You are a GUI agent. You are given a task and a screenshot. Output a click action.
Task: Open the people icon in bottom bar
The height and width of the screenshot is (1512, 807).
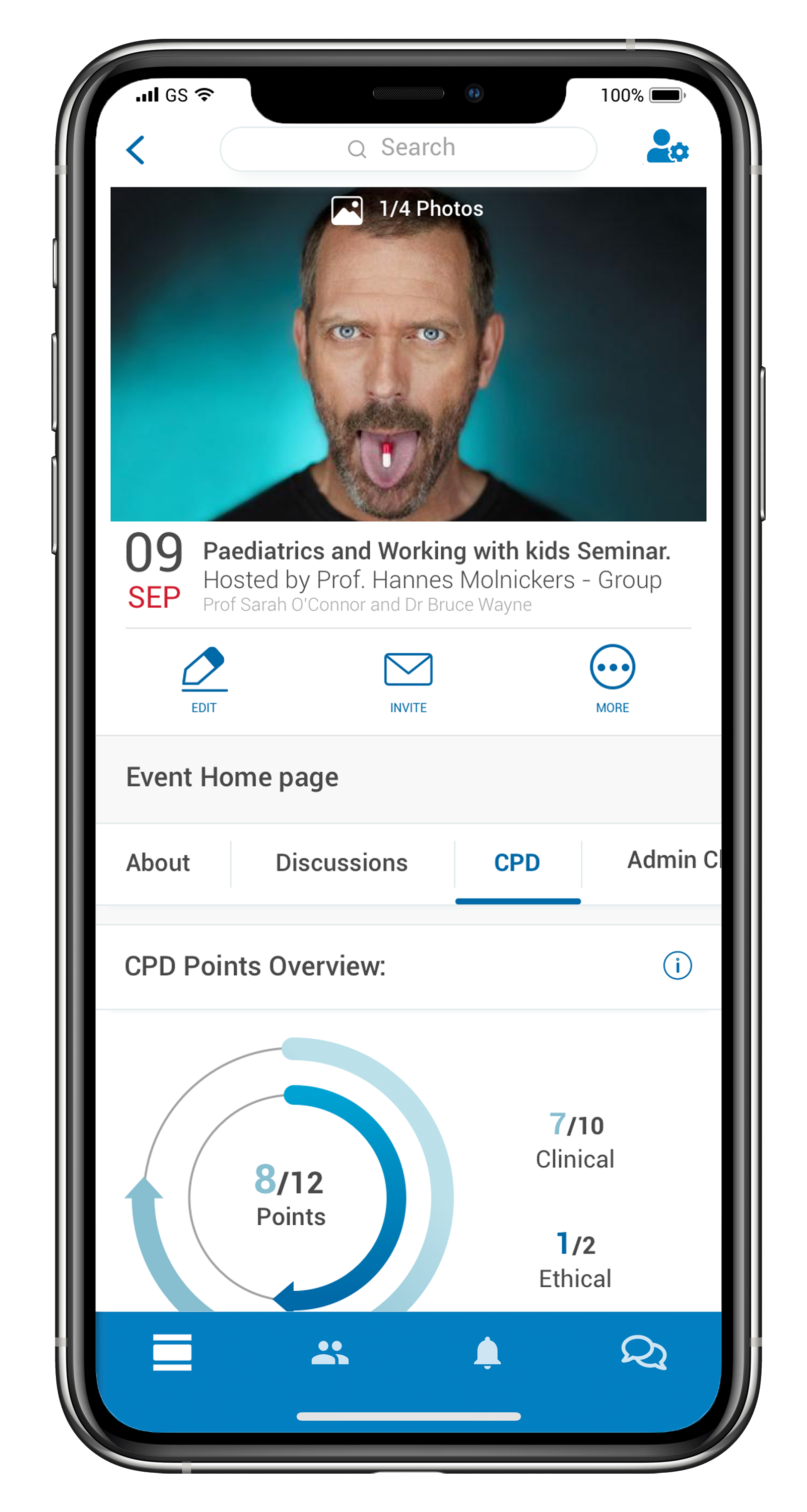(x=329, y=1352)
